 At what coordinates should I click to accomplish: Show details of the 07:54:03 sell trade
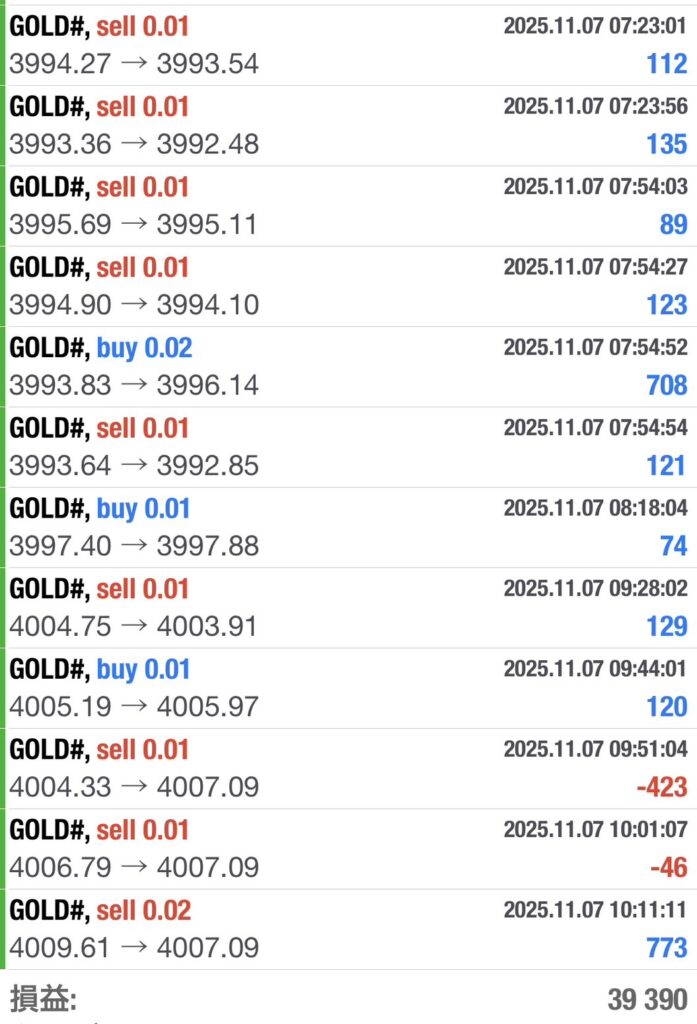point(348,206)
